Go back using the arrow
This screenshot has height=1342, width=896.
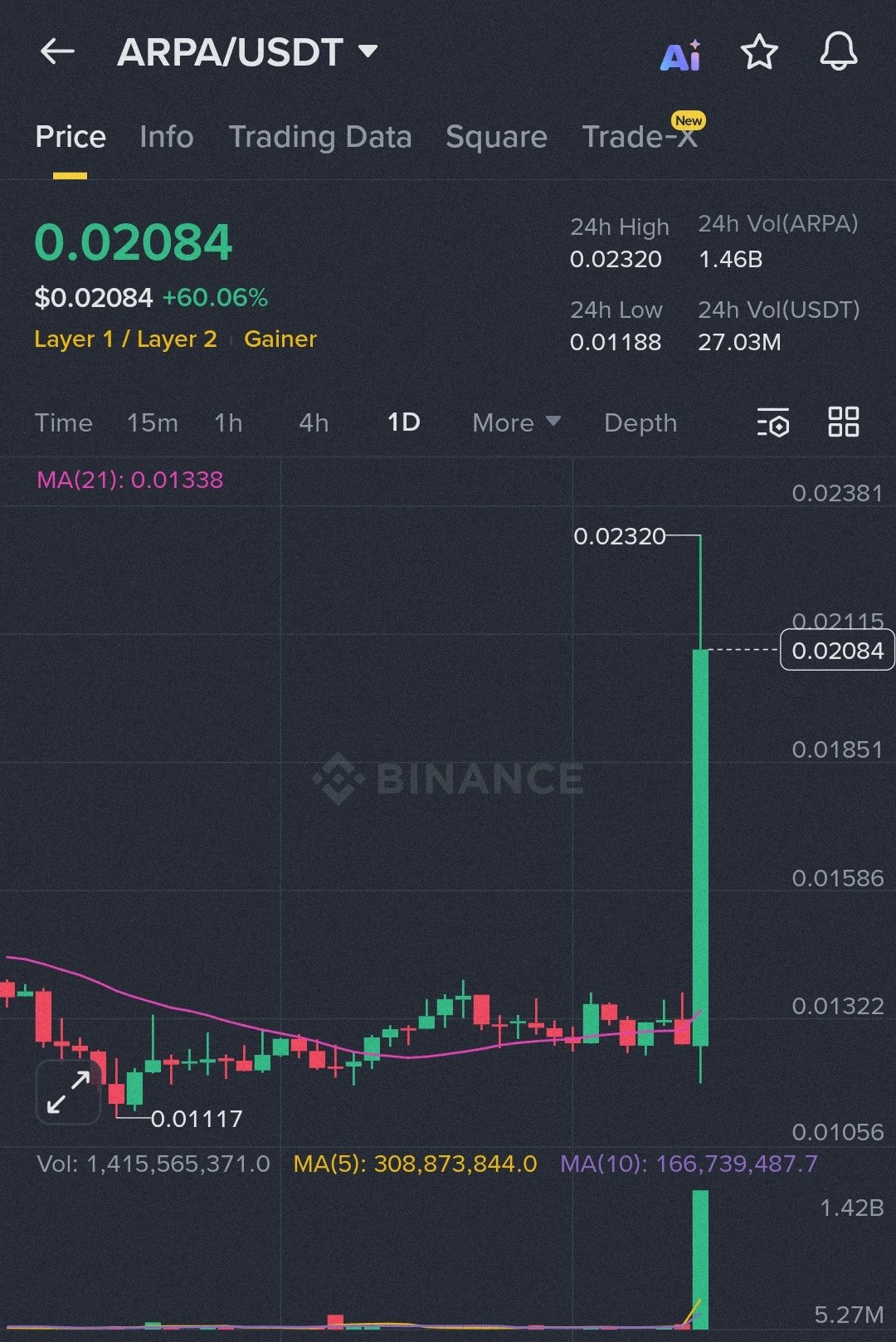[57, 52]
